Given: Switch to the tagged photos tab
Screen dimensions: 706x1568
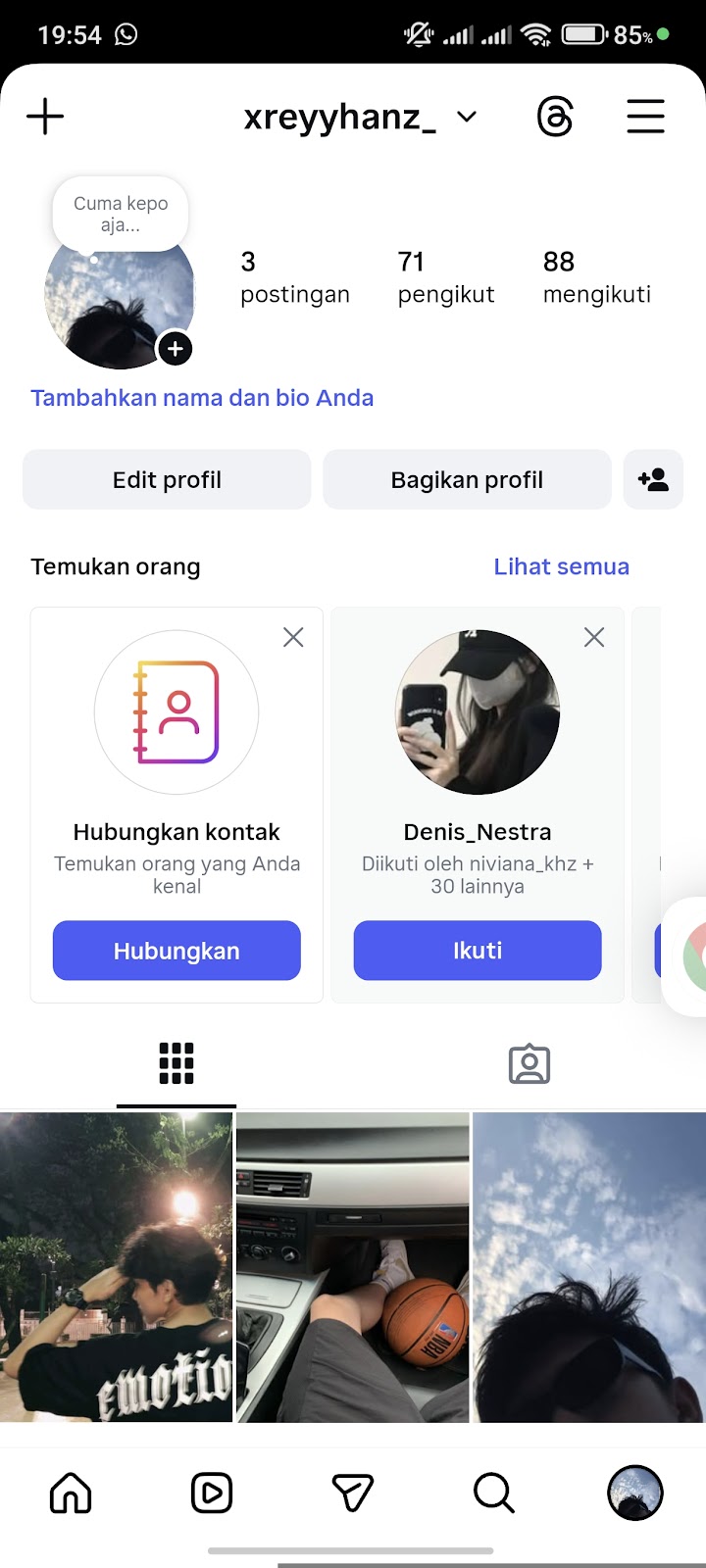Looking at the screenshot, I should point(529,1064).
